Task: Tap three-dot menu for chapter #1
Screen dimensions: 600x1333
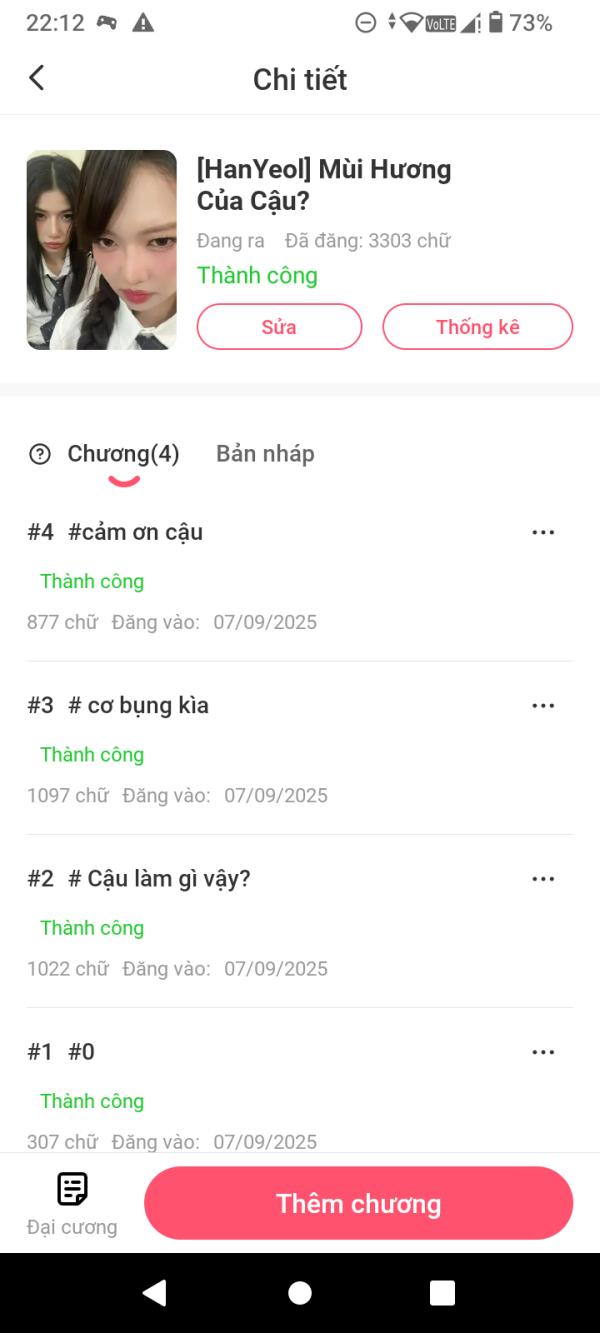Action: (x=543, y=1052)
